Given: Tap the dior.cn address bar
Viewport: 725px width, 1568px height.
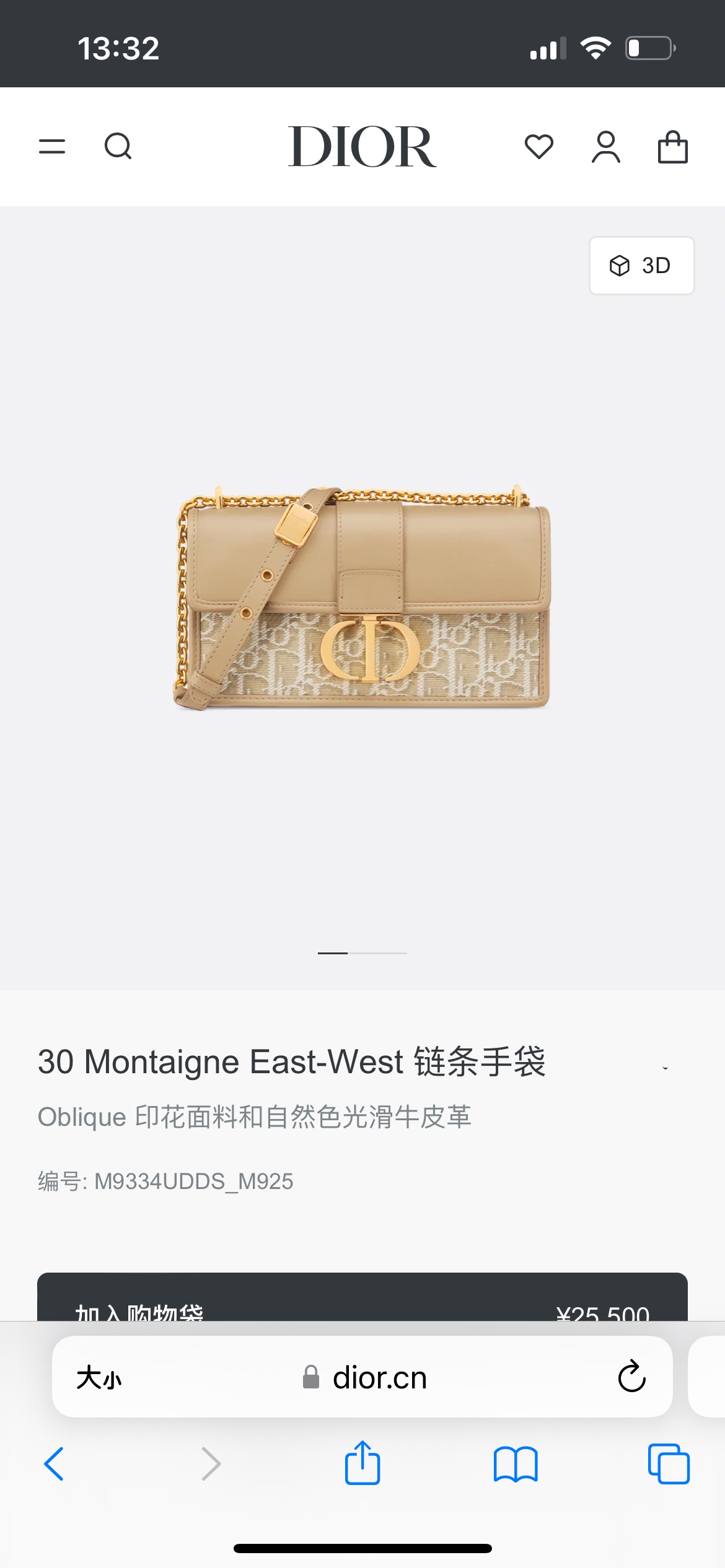Looking at the screenshot, I should pos(378,1378).
